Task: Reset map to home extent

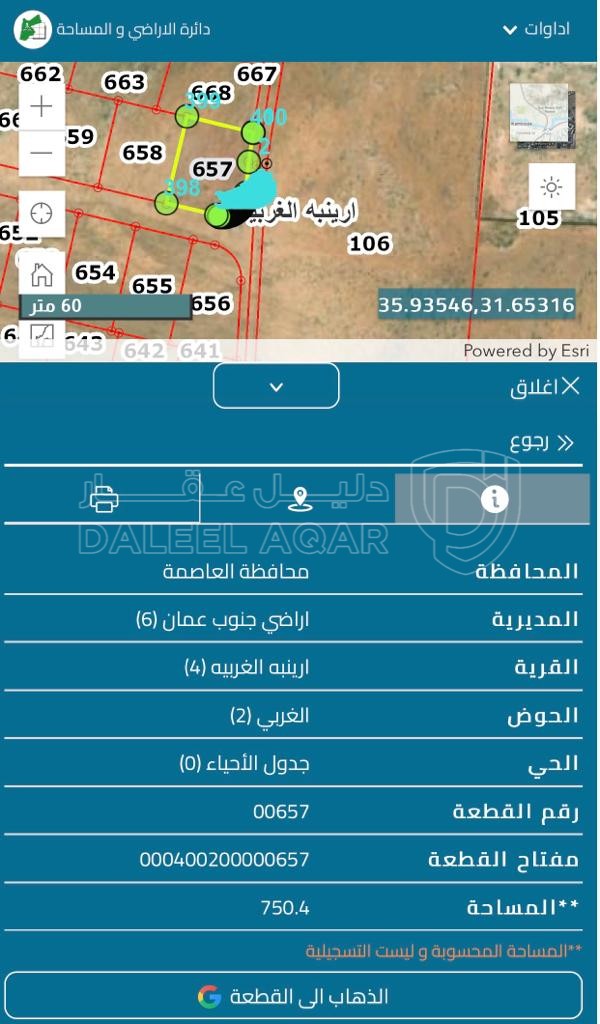Action: point(41,274)
